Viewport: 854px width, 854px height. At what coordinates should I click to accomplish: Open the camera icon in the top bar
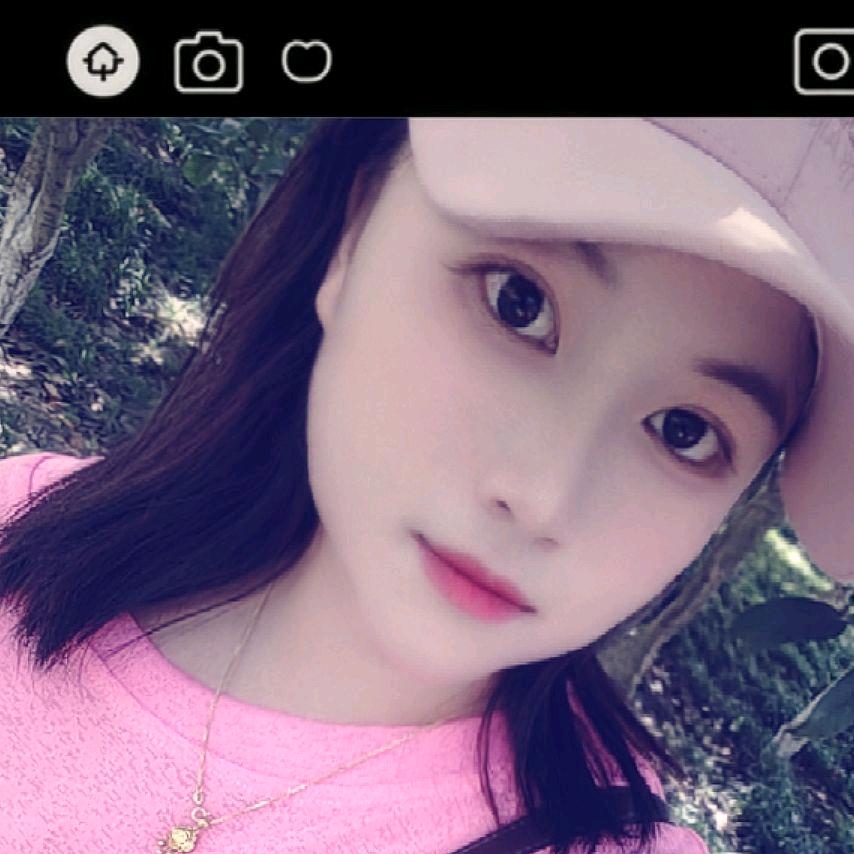[208, 62]
